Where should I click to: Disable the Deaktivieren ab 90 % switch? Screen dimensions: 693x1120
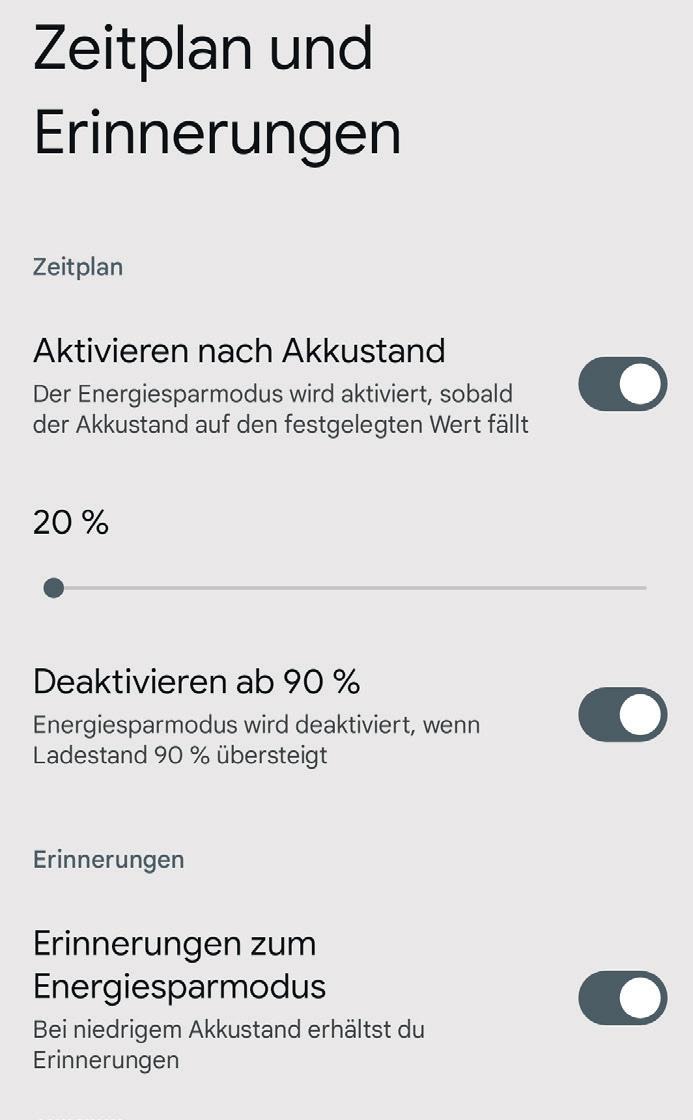pos(622,715)
